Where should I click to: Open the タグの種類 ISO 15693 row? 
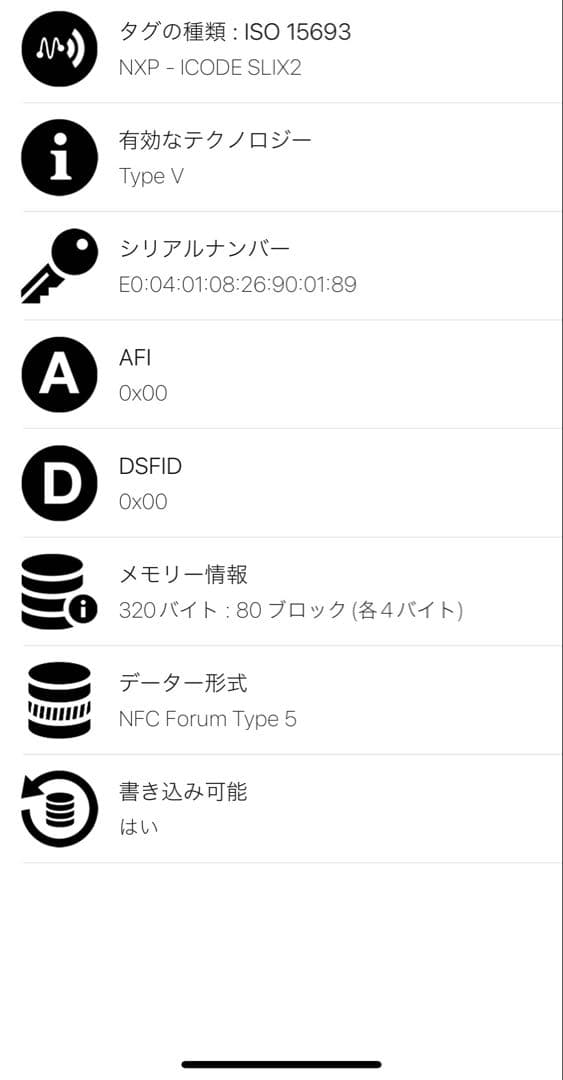coord(281,50)
